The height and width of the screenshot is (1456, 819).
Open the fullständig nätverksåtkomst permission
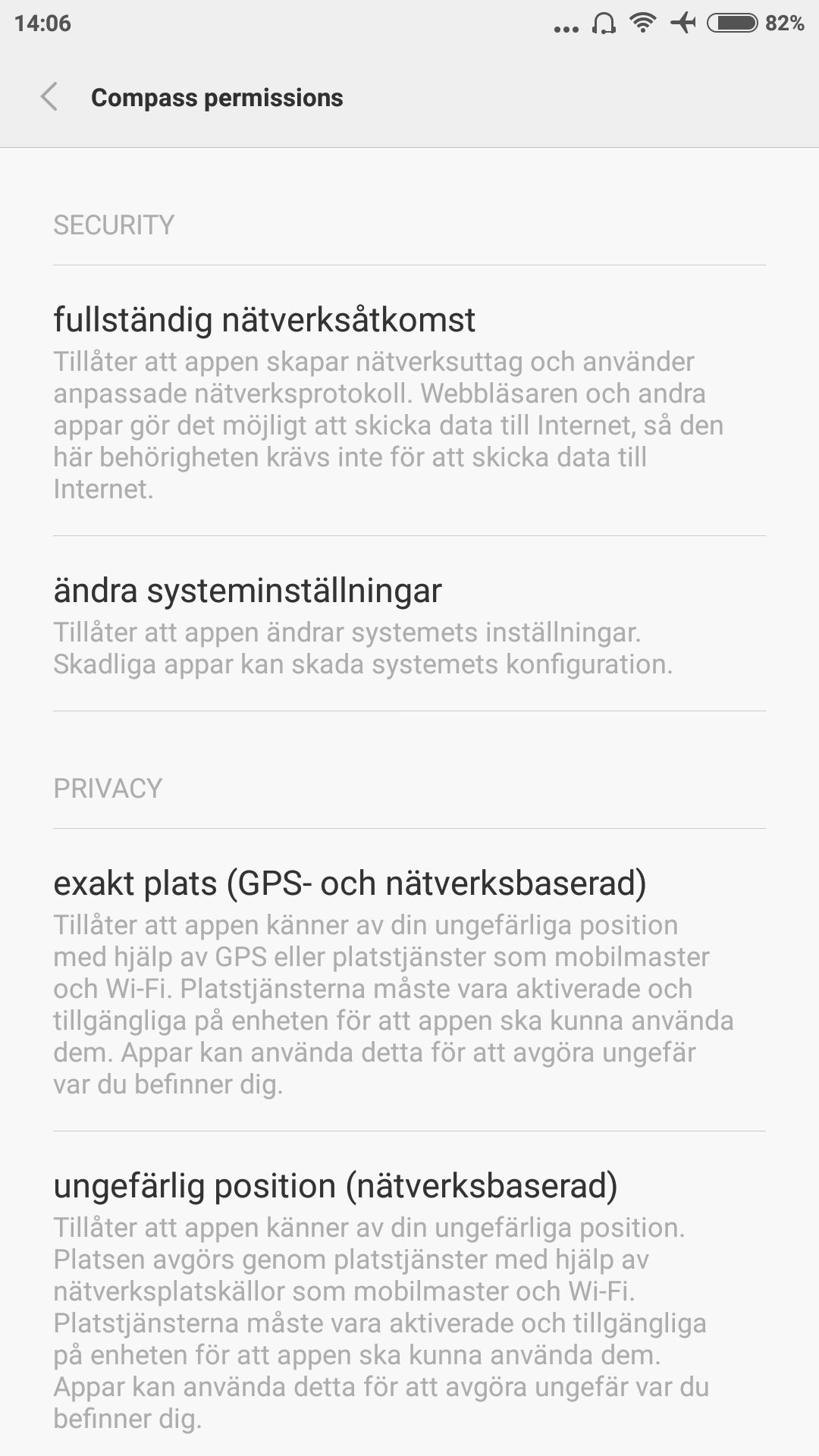point(409,400)
